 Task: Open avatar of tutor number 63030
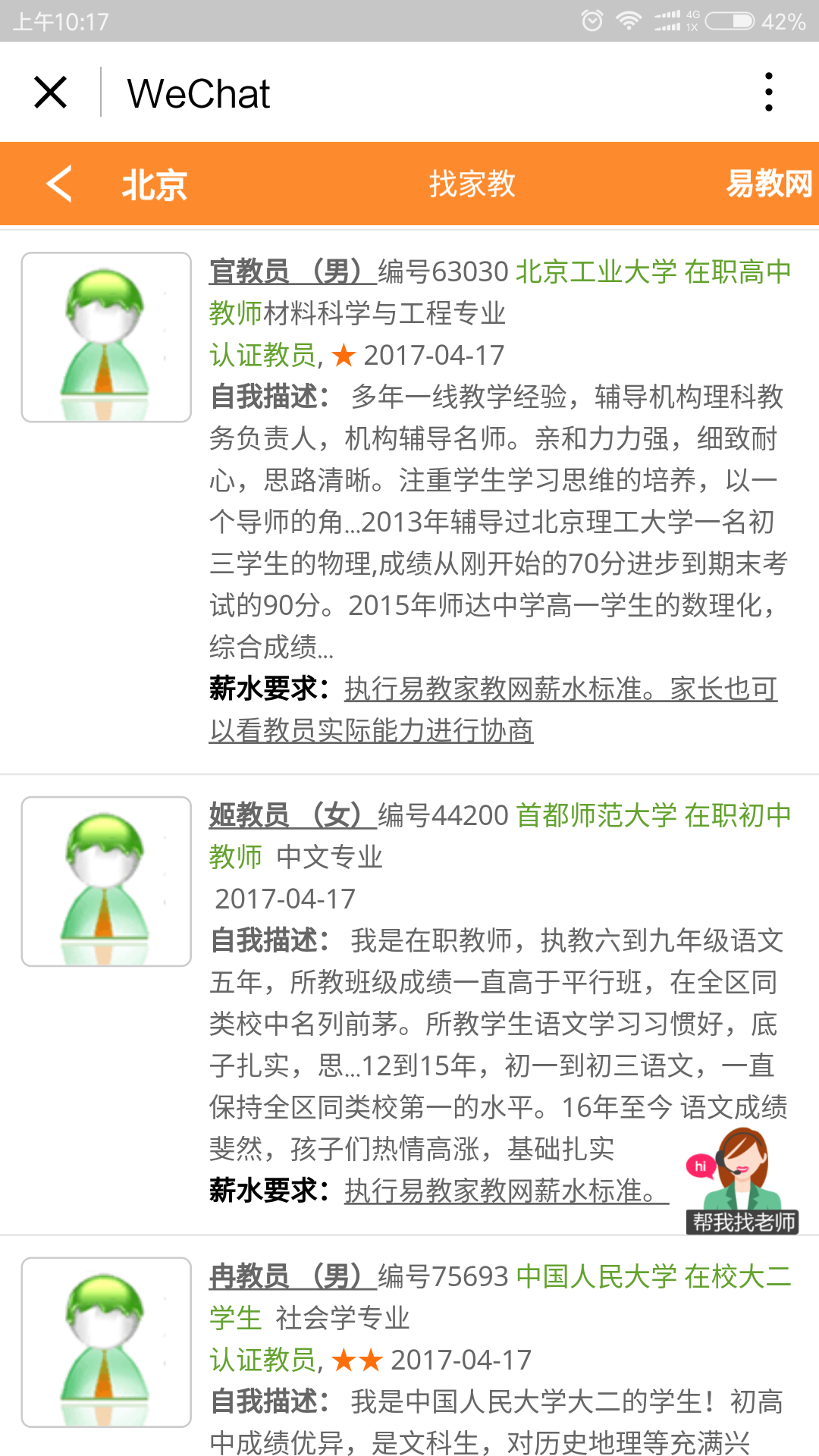(106, 337)
